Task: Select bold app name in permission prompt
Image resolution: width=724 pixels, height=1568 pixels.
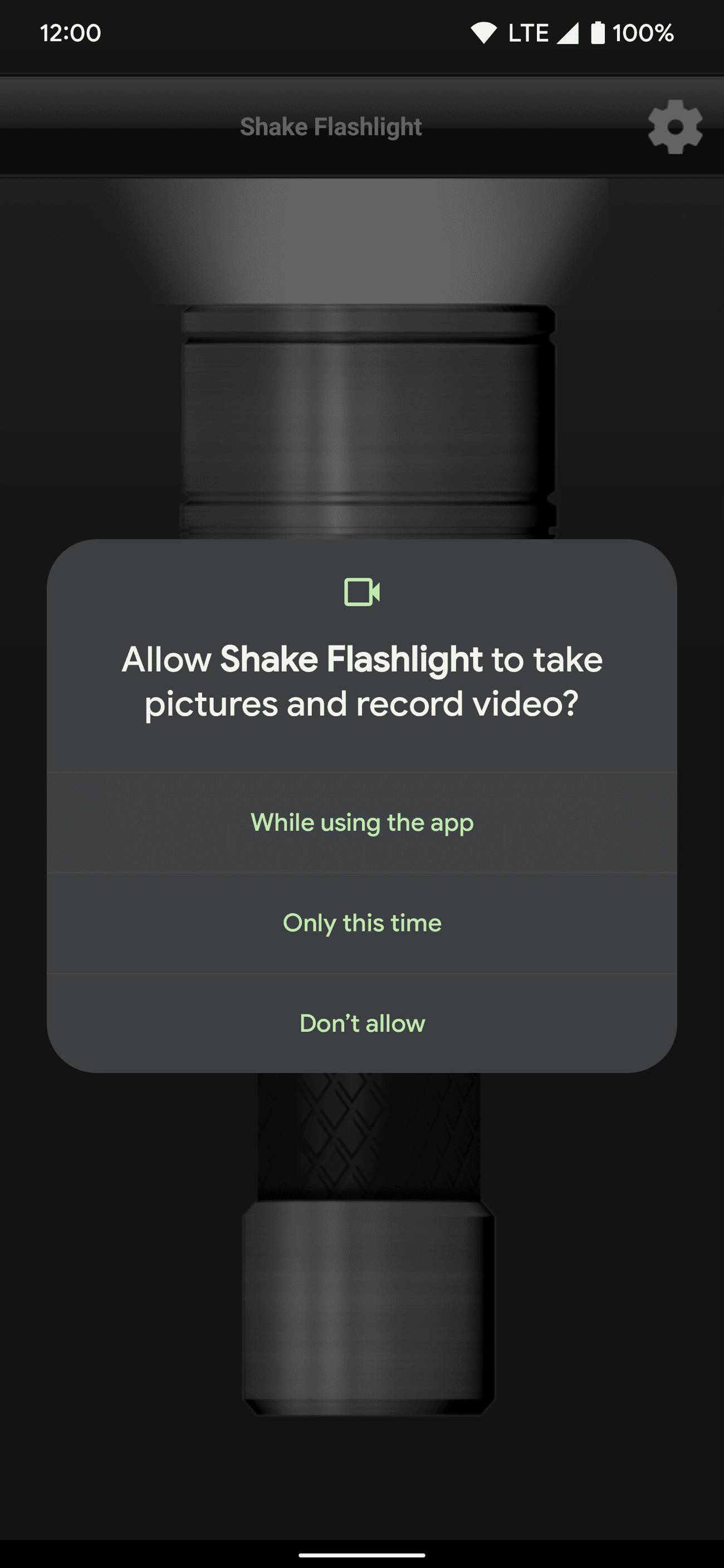Action: (x=351, y=658)
